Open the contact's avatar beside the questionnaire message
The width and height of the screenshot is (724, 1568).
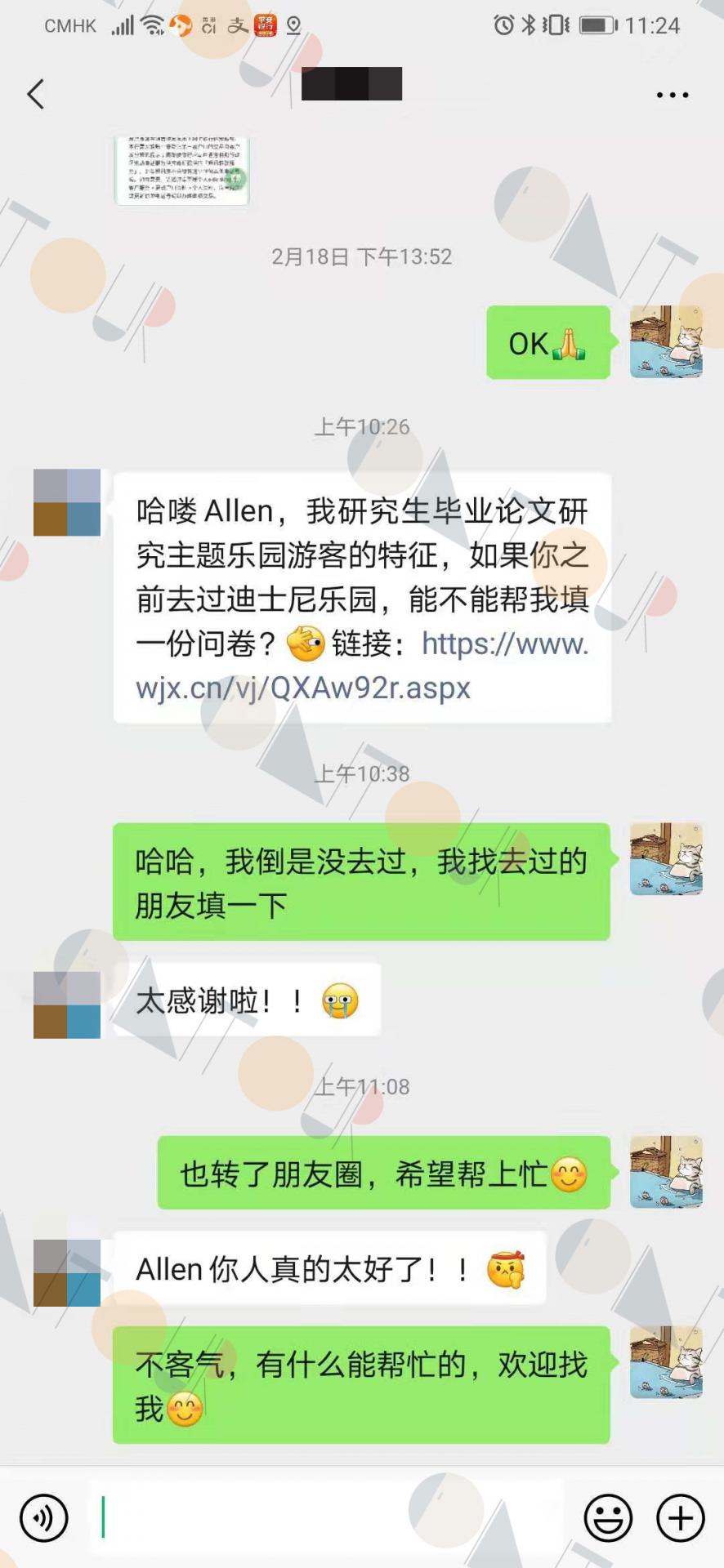67,502
